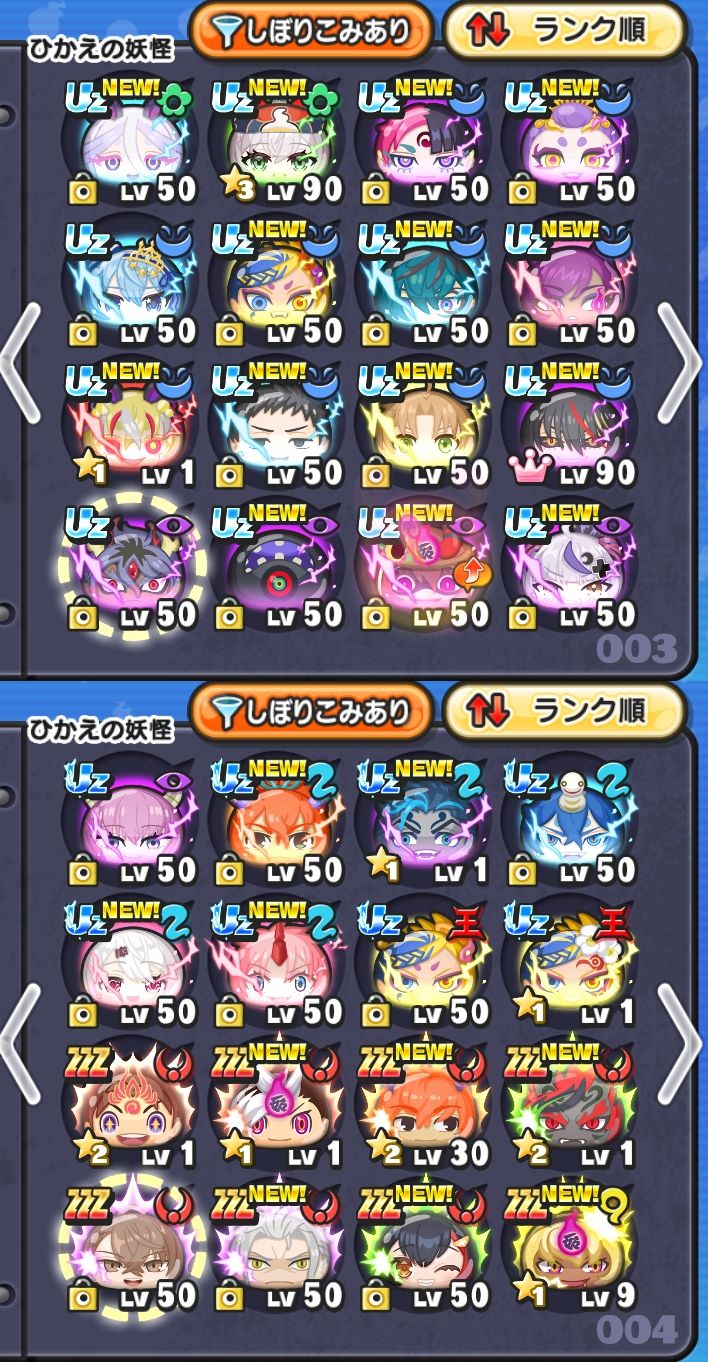Open the しぼりこみあり filter on page 004
Viewport: 708px width, 1362px height.
[x=312, y=711]
